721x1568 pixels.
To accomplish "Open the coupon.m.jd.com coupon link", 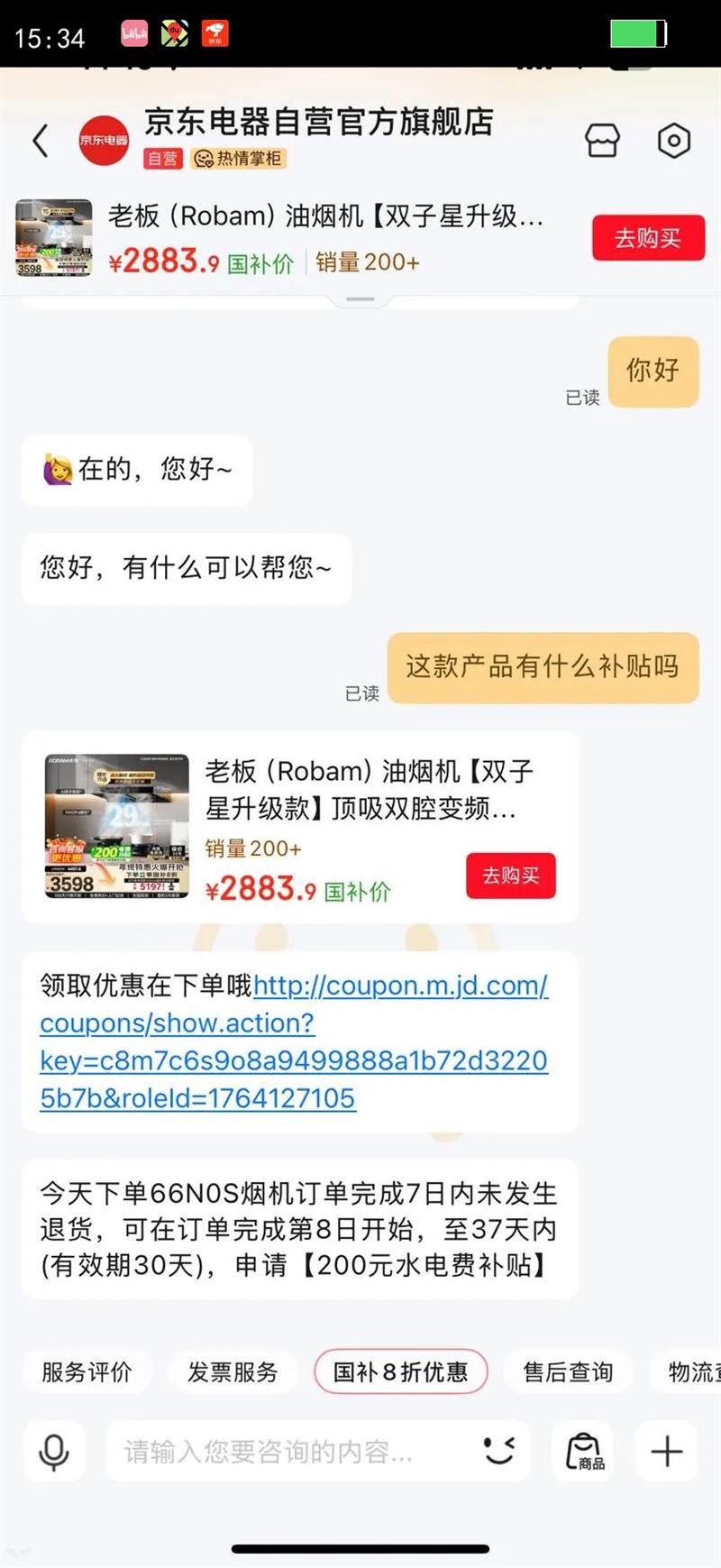I will 294,1041.
